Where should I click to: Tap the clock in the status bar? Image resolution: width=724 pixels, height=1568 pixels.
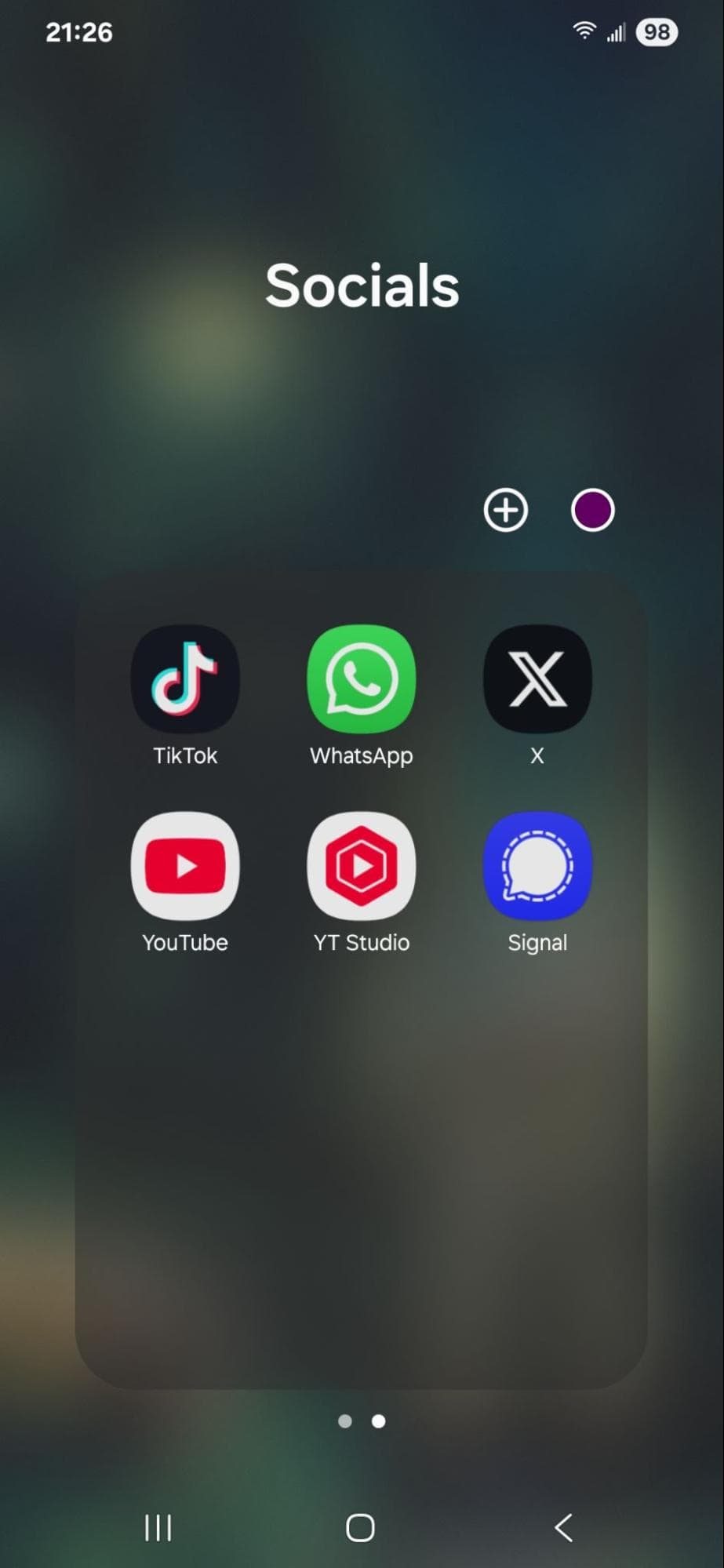click(80, 32)
